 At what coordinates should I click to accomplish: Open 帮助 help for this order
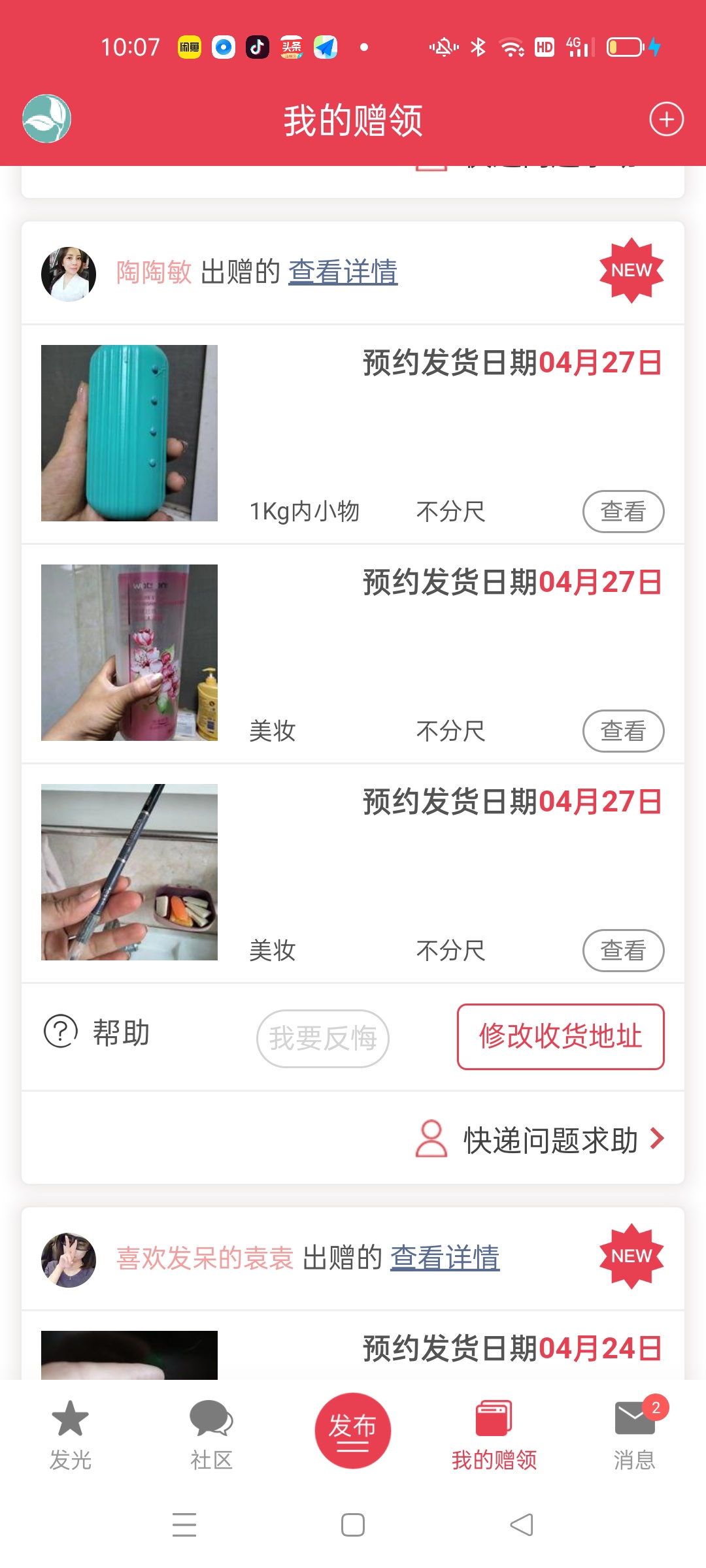(97, 1032)
